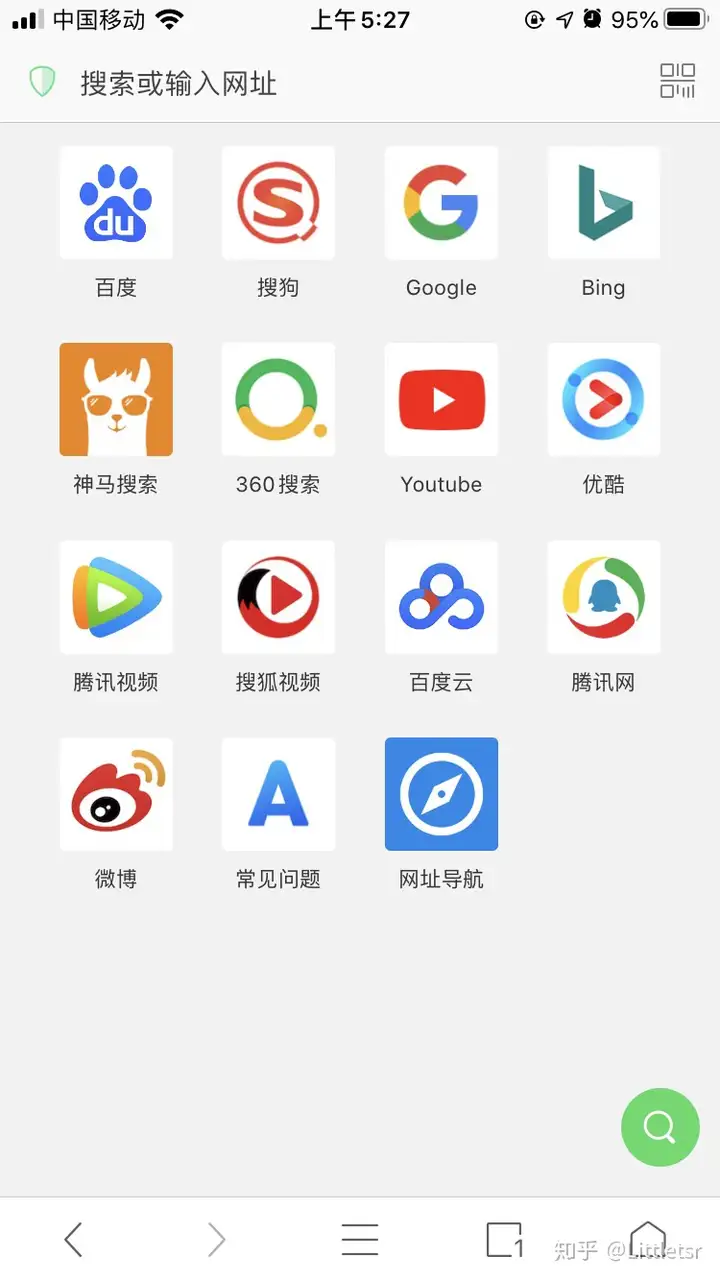Tap the green floating search button
This screenshot has width=720, height=1281.
pos(660,1127)
